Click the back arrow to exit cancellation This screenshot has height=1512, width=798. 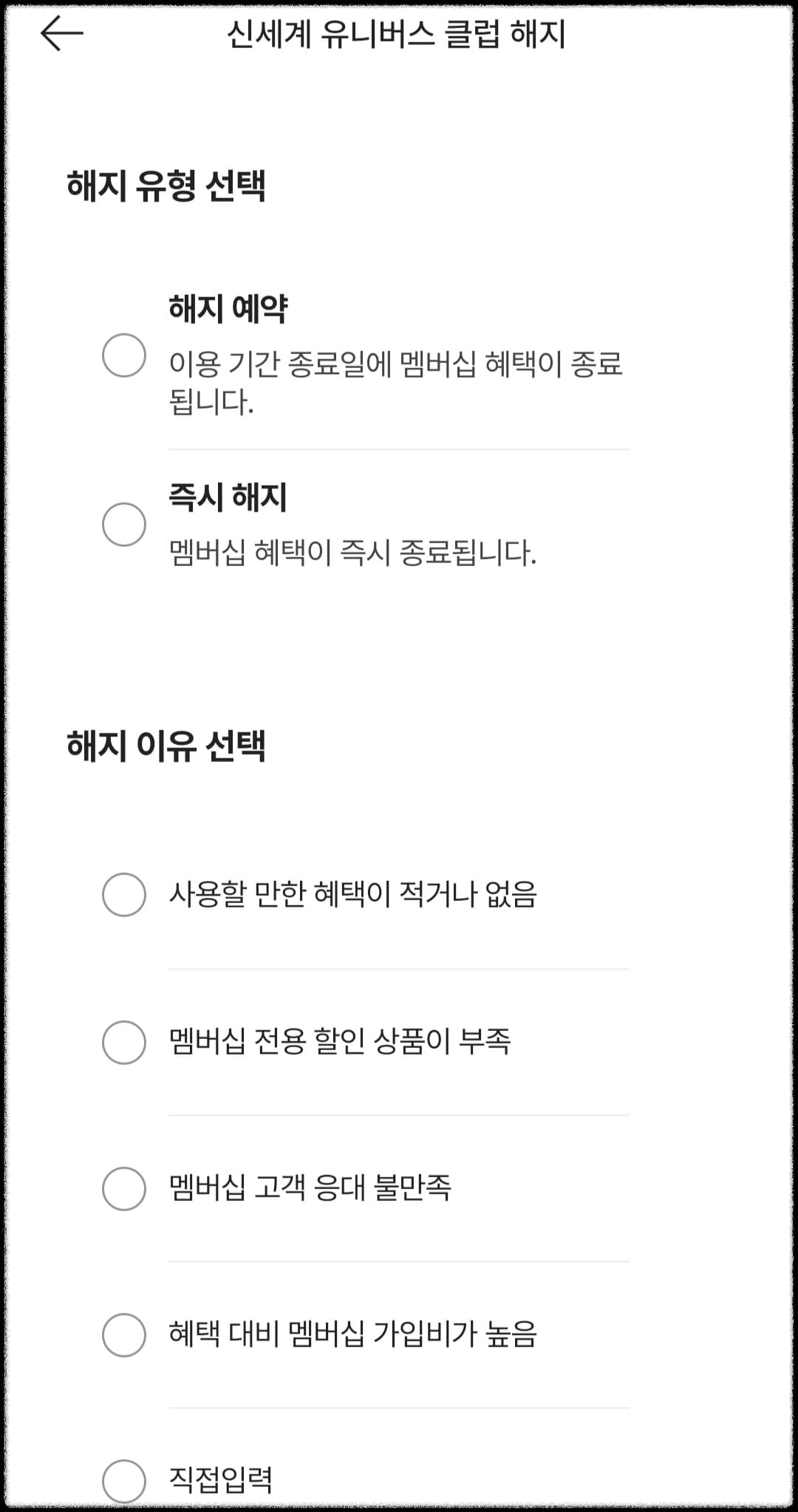tap(59, 34)
